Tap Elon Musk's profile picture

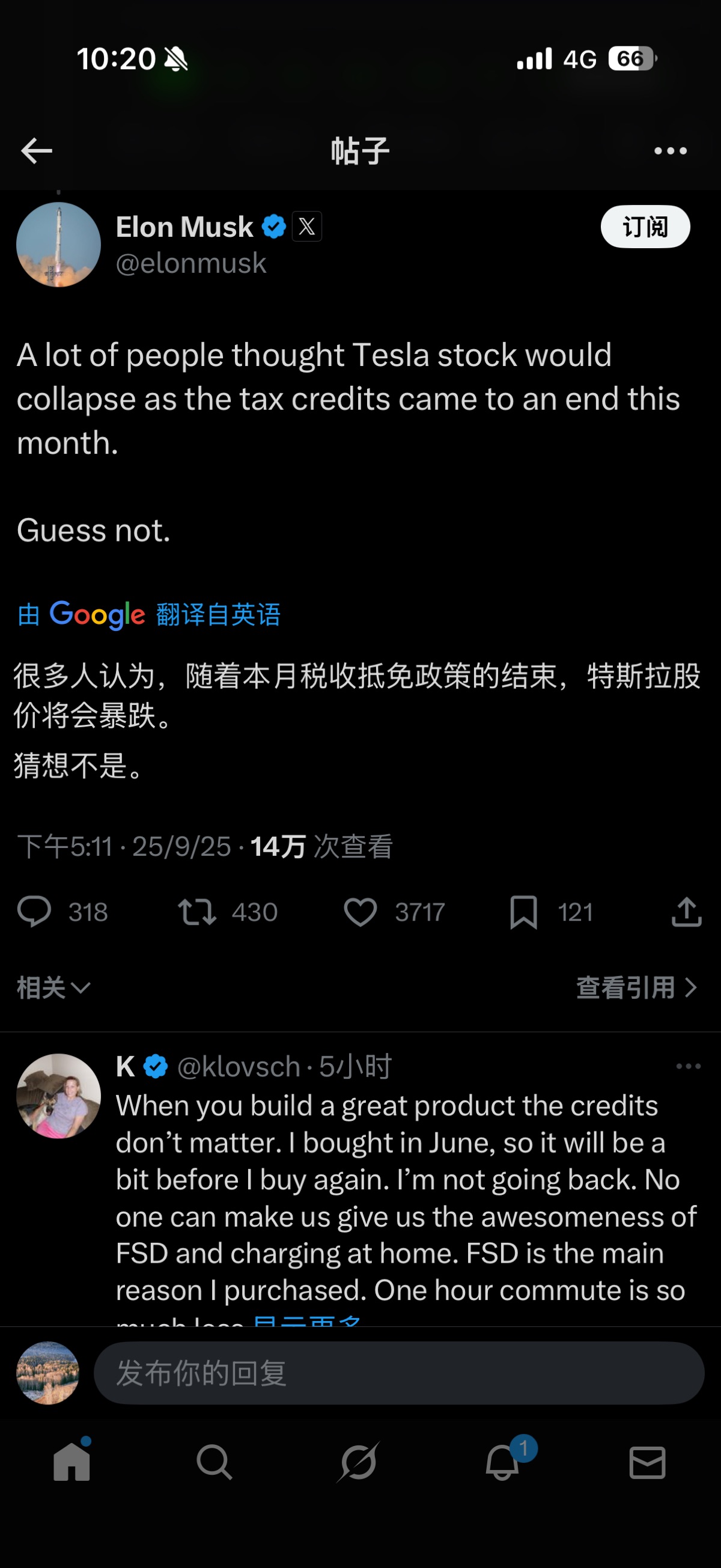pos(58,244)
